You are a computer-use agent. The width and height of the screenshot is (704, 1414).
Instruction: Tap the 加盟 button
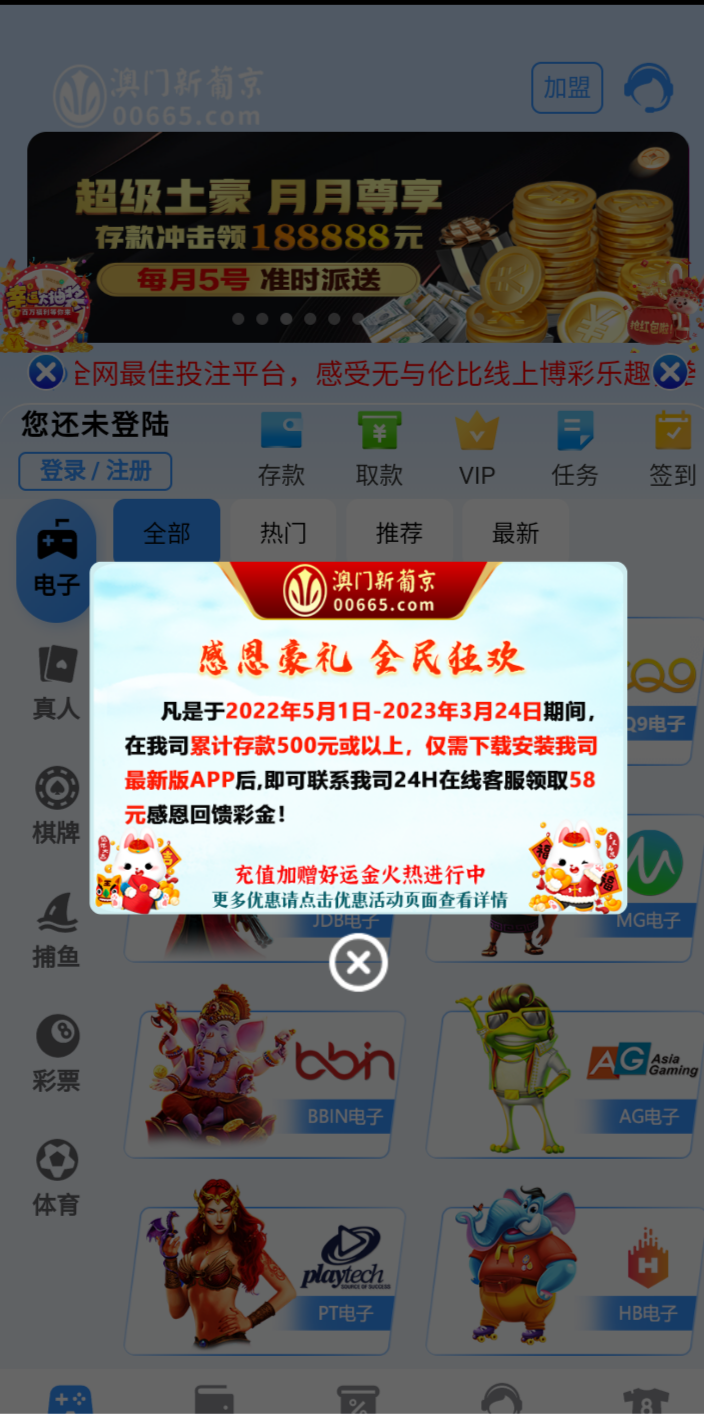pos(567,88)
